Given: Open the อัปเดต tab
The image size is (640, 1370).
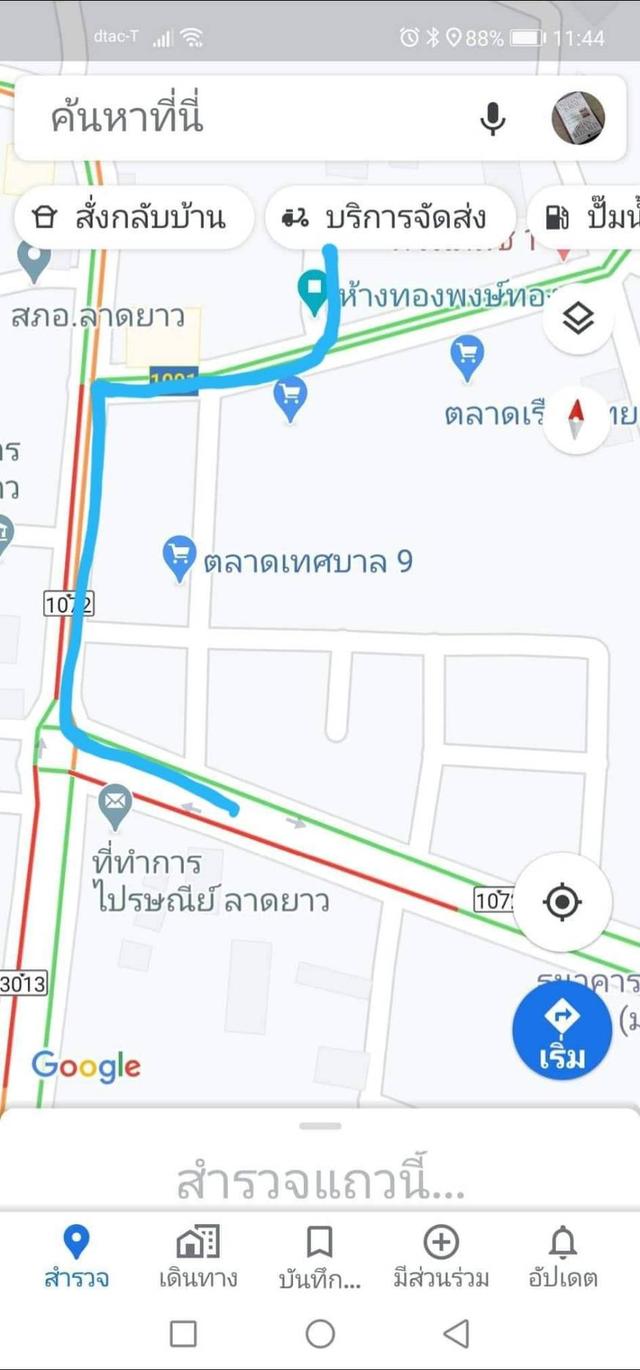Looking at the screenshot, I should (563, 1257).
